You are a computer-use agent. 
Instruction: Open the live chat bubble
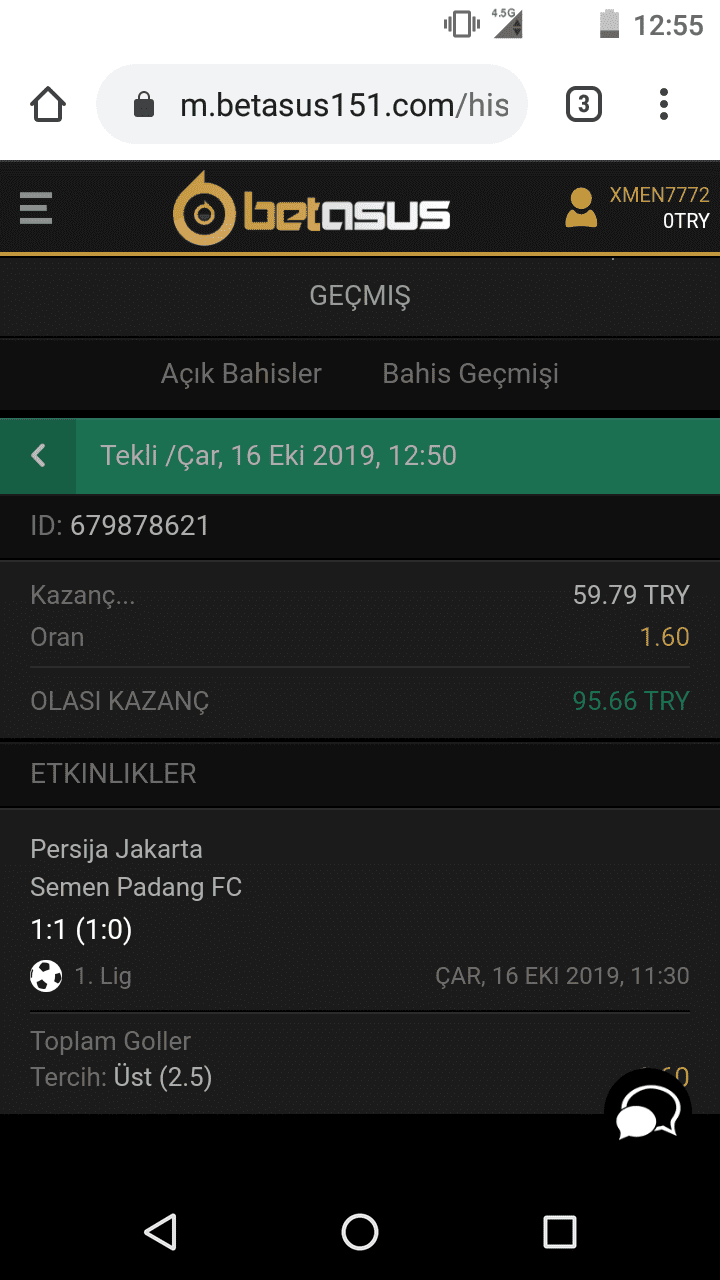[x=649, y=1110]
